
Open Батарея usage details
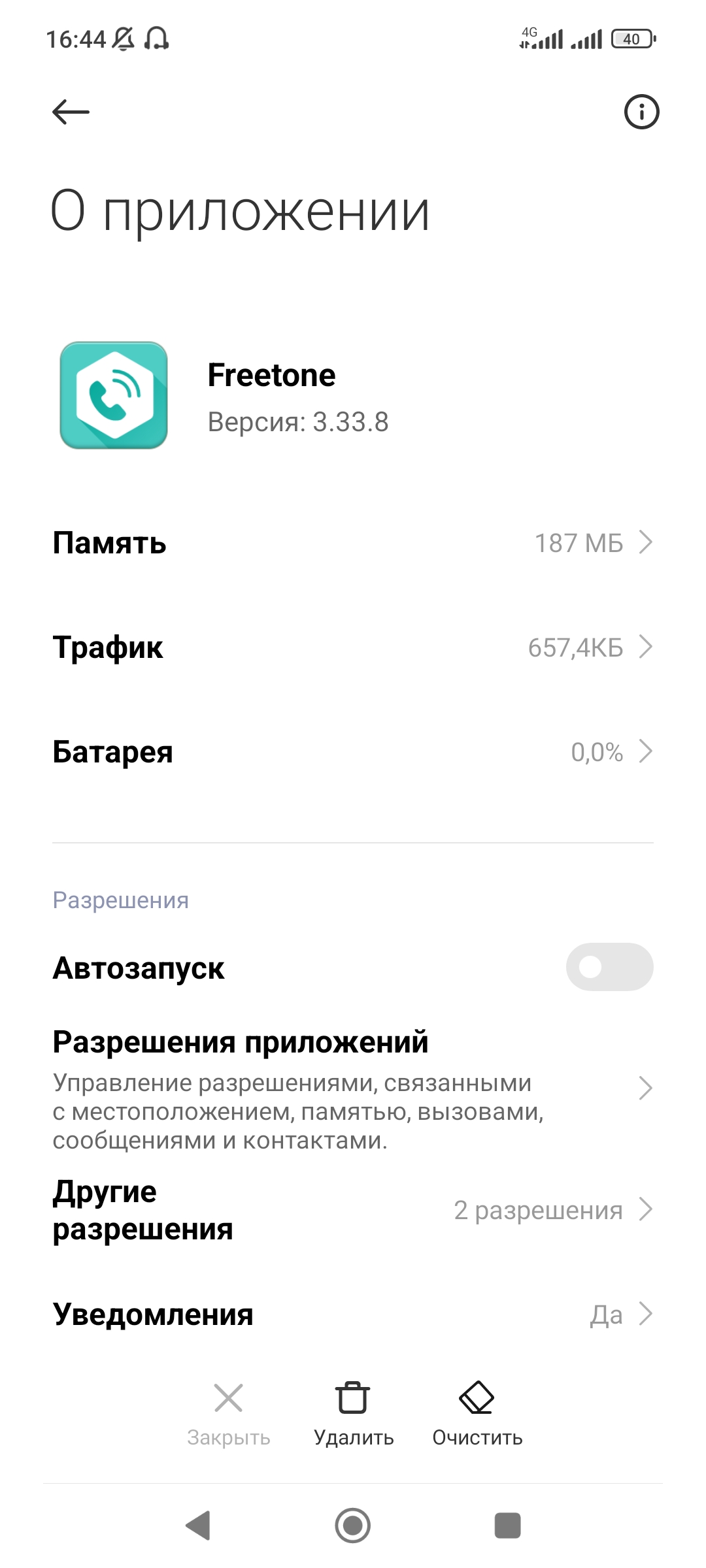(353, 751)
